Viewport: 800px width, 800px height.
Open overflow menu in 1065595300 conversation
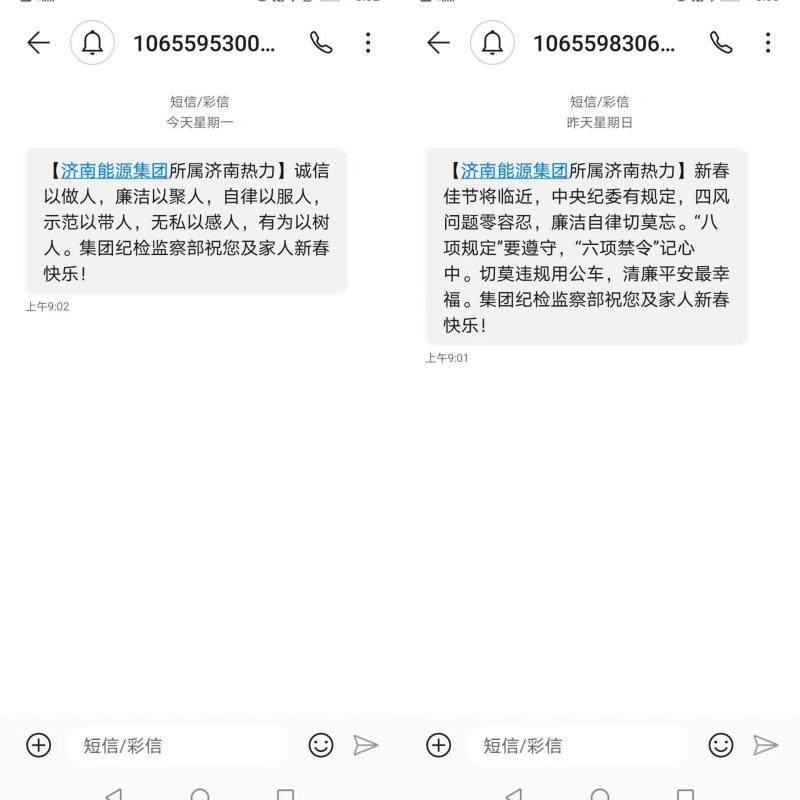pos(368,43)
